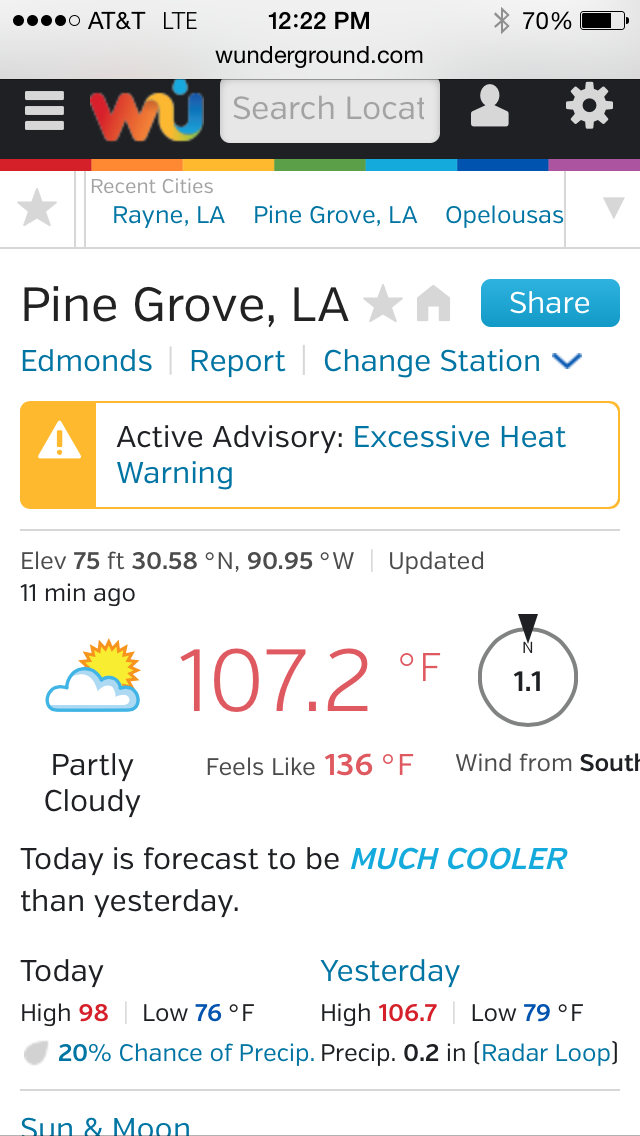
Task: Open the Excessive Heat Warning advisory
Action: (341, 455)
